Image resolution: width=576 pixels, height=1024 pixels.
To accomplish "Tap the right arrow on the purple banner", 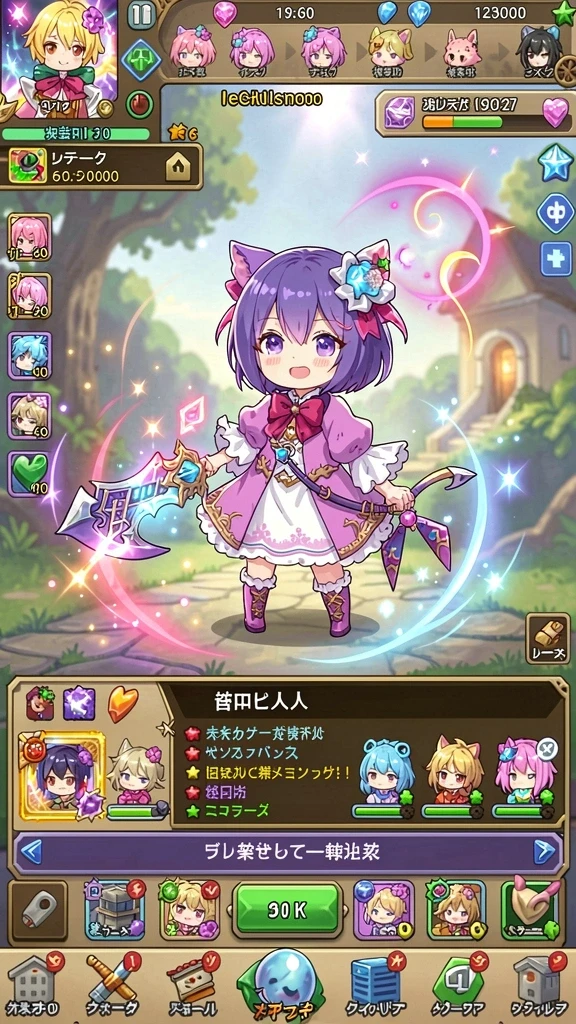I will (544, 852).
